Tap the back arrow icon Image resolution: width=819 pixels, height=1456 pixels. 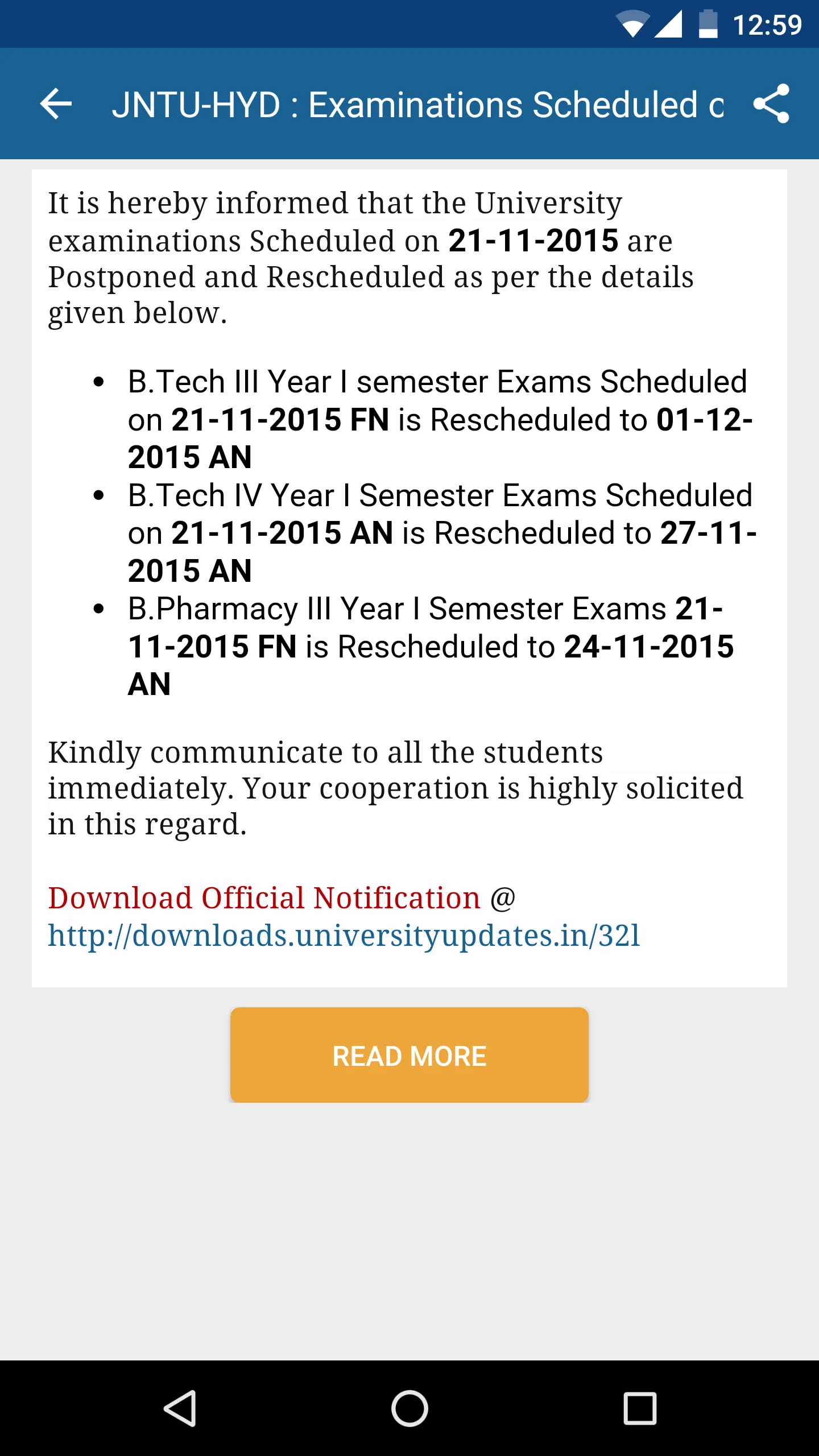(x=55, y=104)
